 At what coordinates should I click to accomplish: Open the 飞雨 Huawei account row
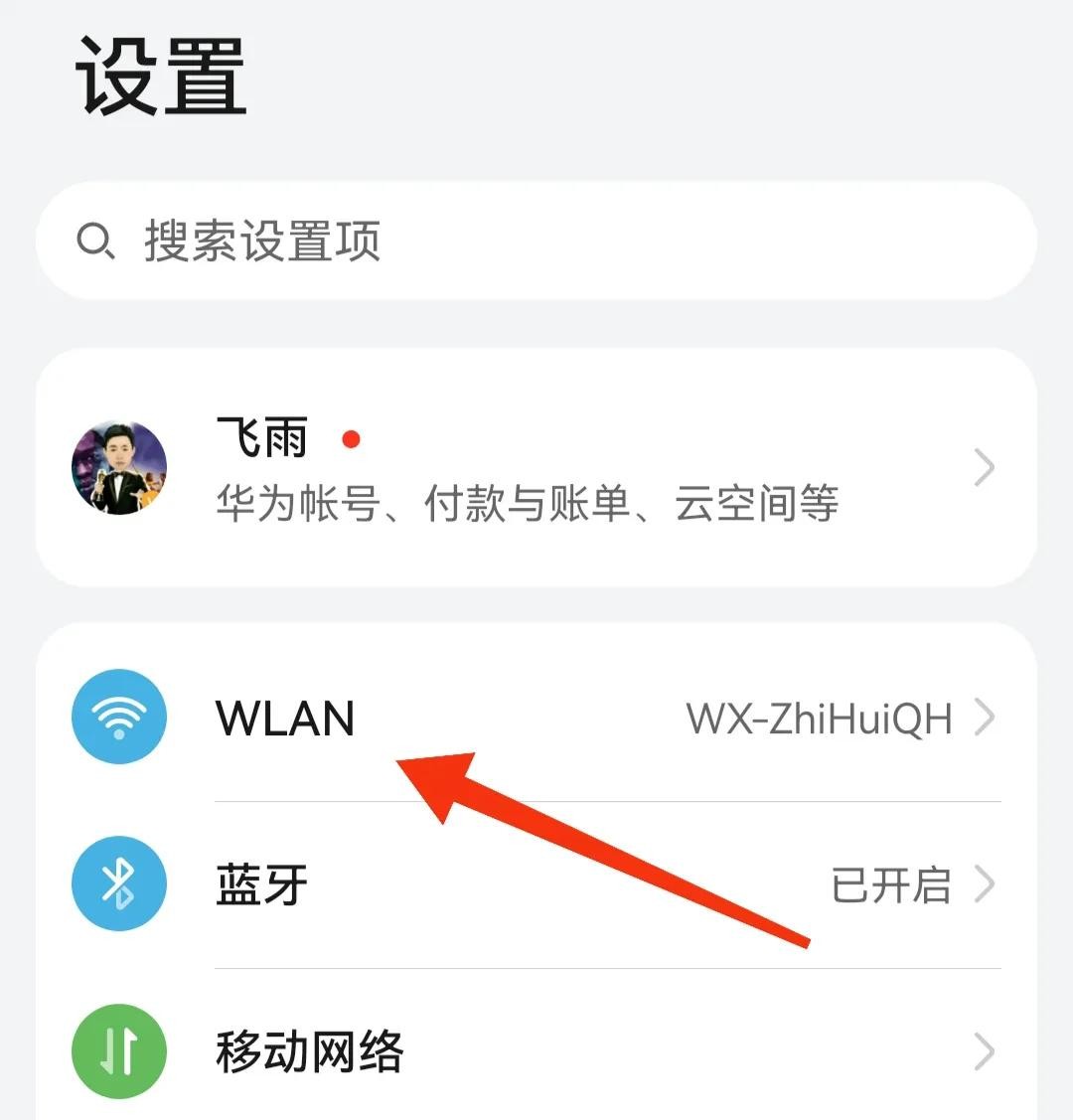coord(536,467)
